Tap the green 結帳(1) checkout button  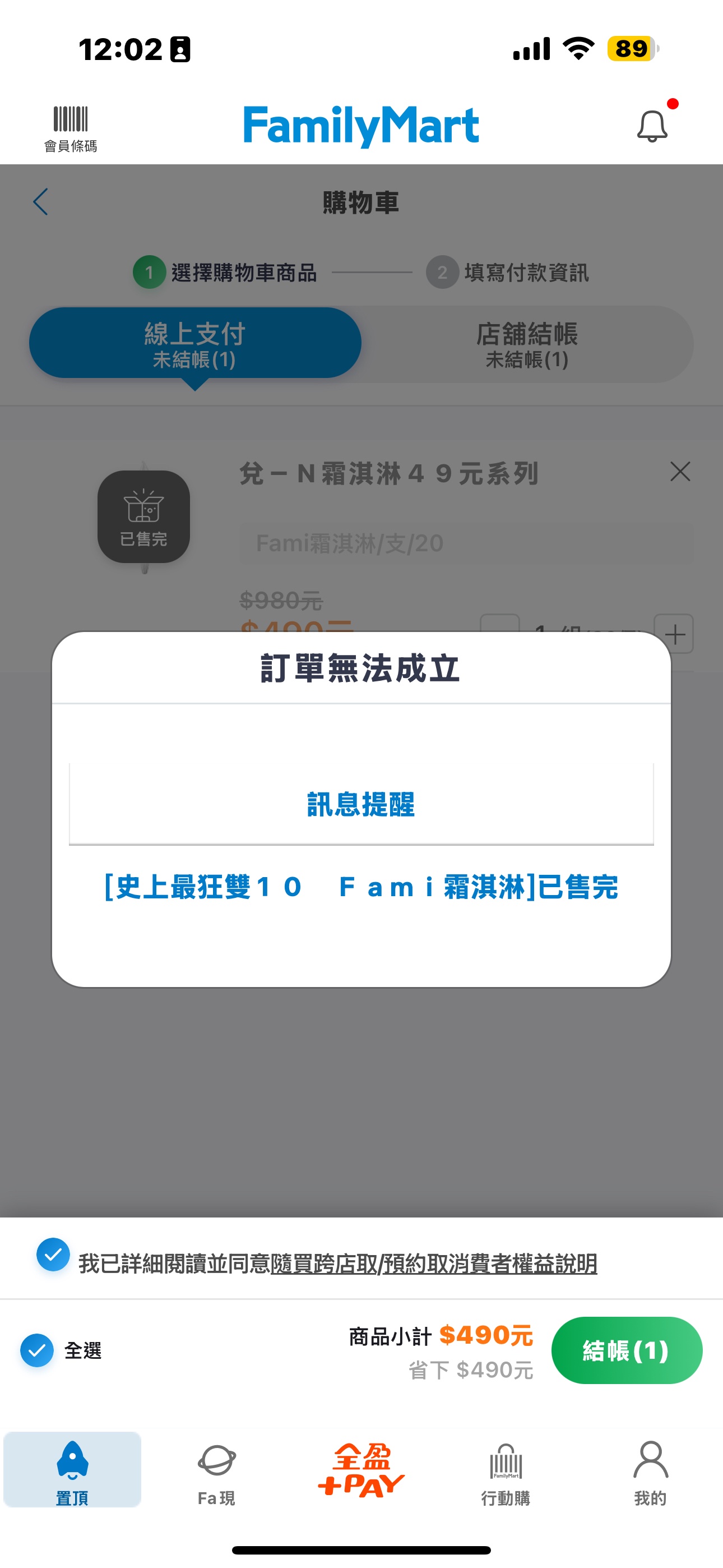point(626,1350)
